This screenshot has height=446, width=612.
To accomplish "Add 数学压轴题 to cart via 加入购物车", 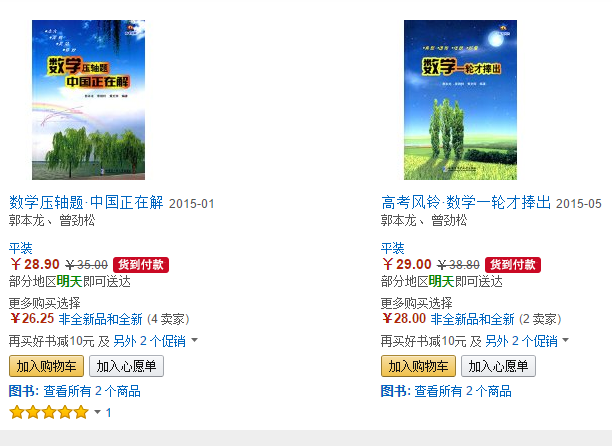I will point(46,366).
